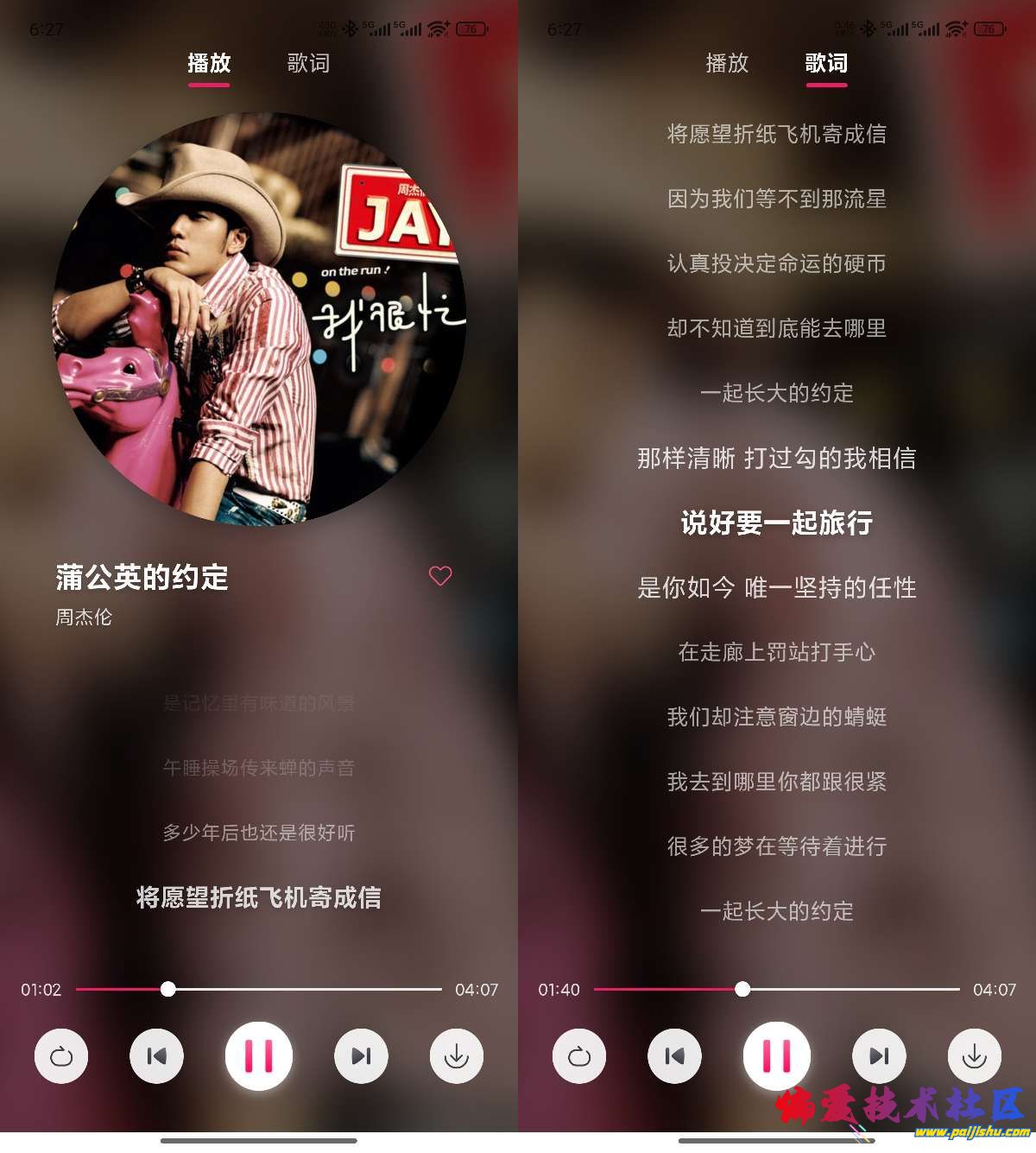Change loop mode on the album cover screen
Image resolution: width=1036 pixels, height=1153 pixels.
click(61, 1055)
